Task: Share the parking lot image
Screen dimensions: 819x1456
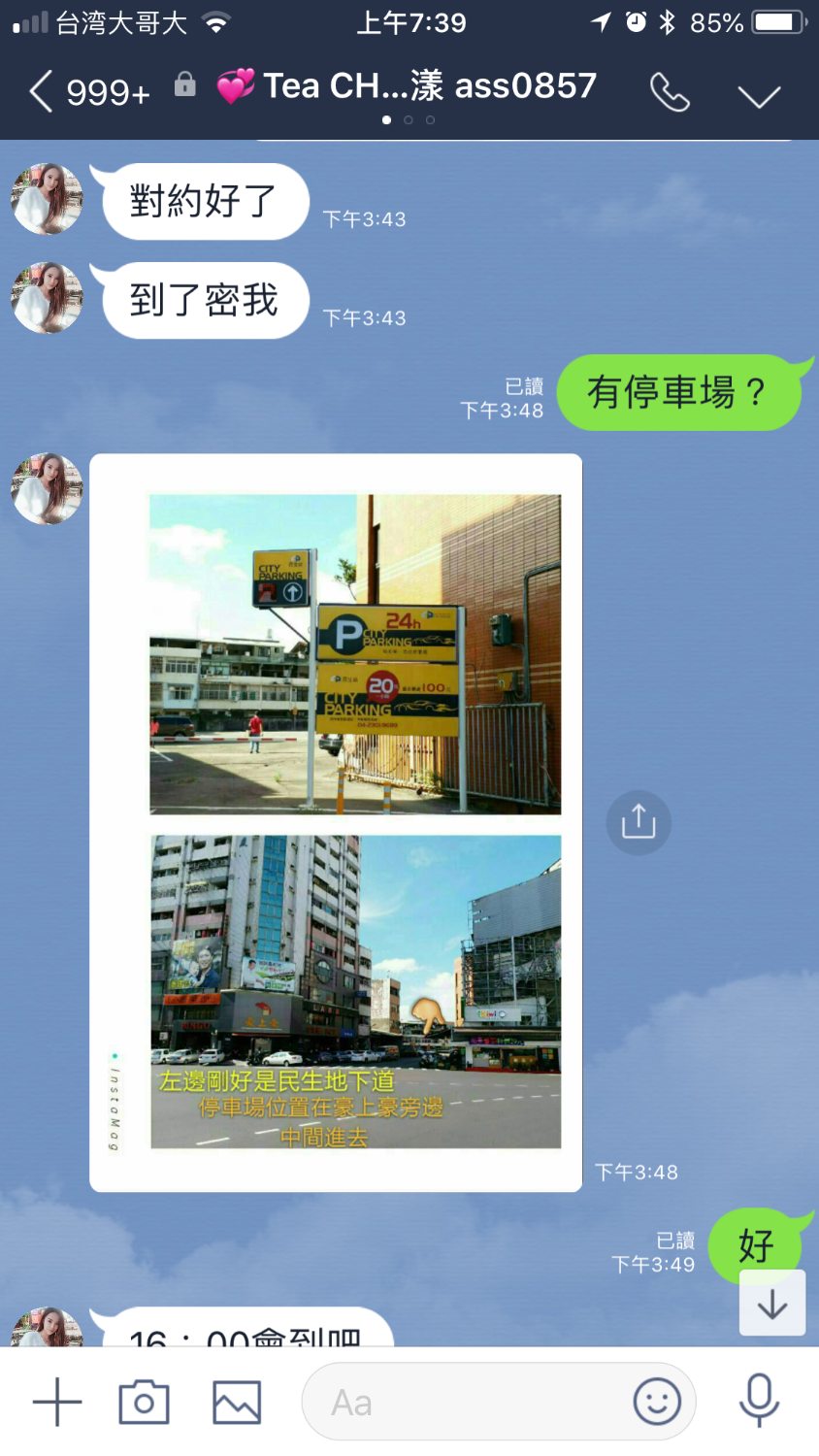Action: 639,822
